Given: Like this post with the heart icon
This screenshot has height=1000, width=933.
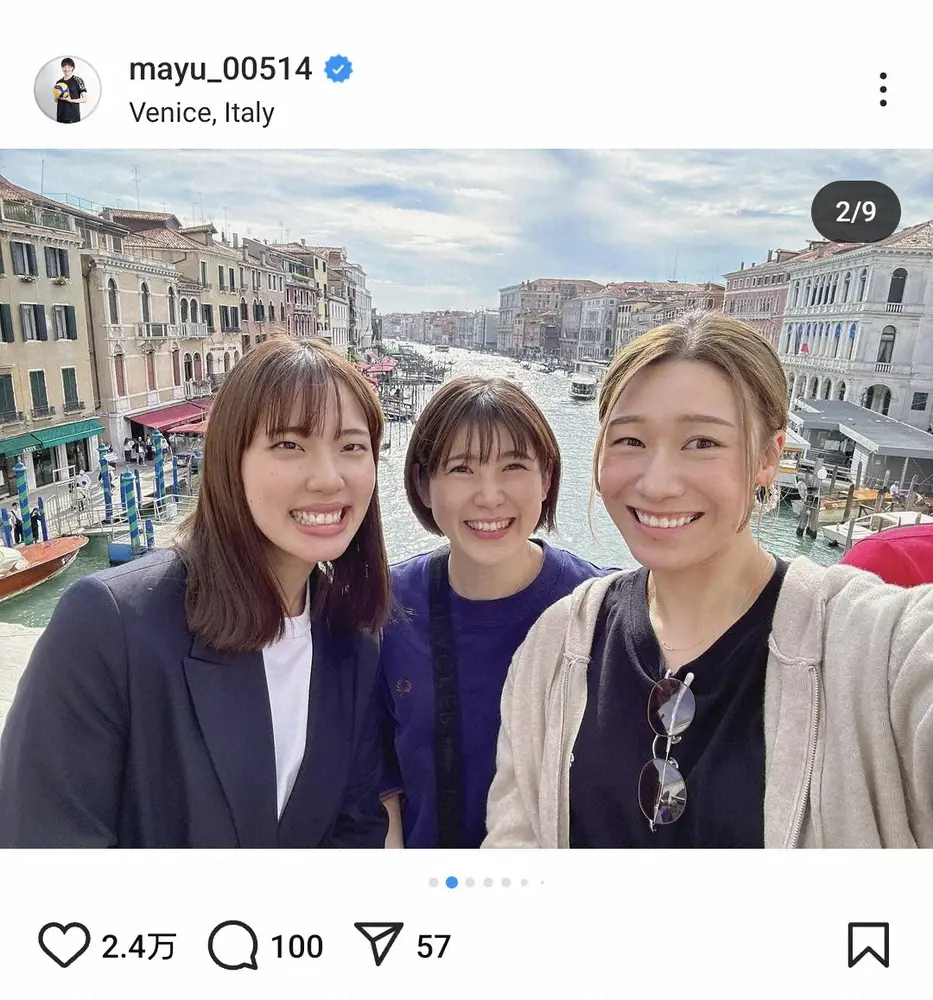Looking at the screenshot, I should (x=64, y=945).
